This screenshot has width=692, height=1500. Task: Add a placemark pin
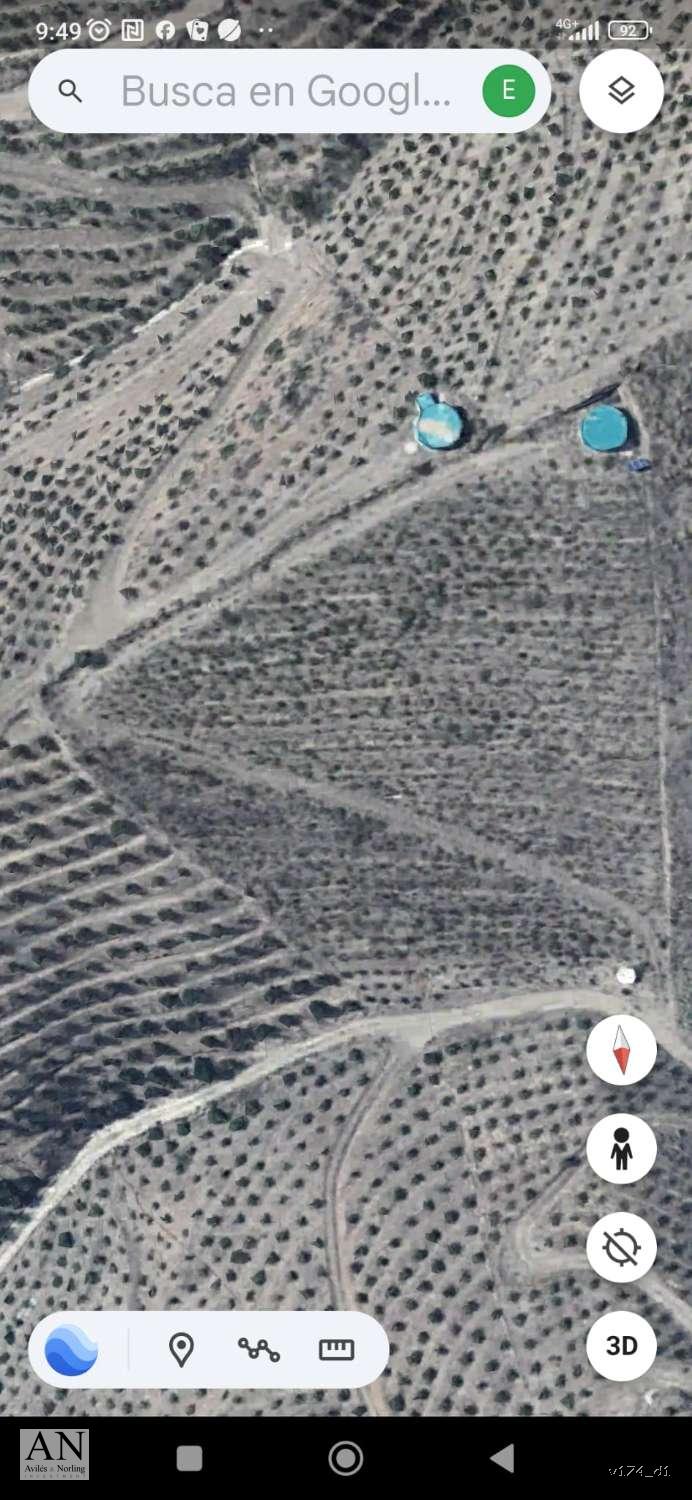pyautogui.click(x=181, y=1350)
